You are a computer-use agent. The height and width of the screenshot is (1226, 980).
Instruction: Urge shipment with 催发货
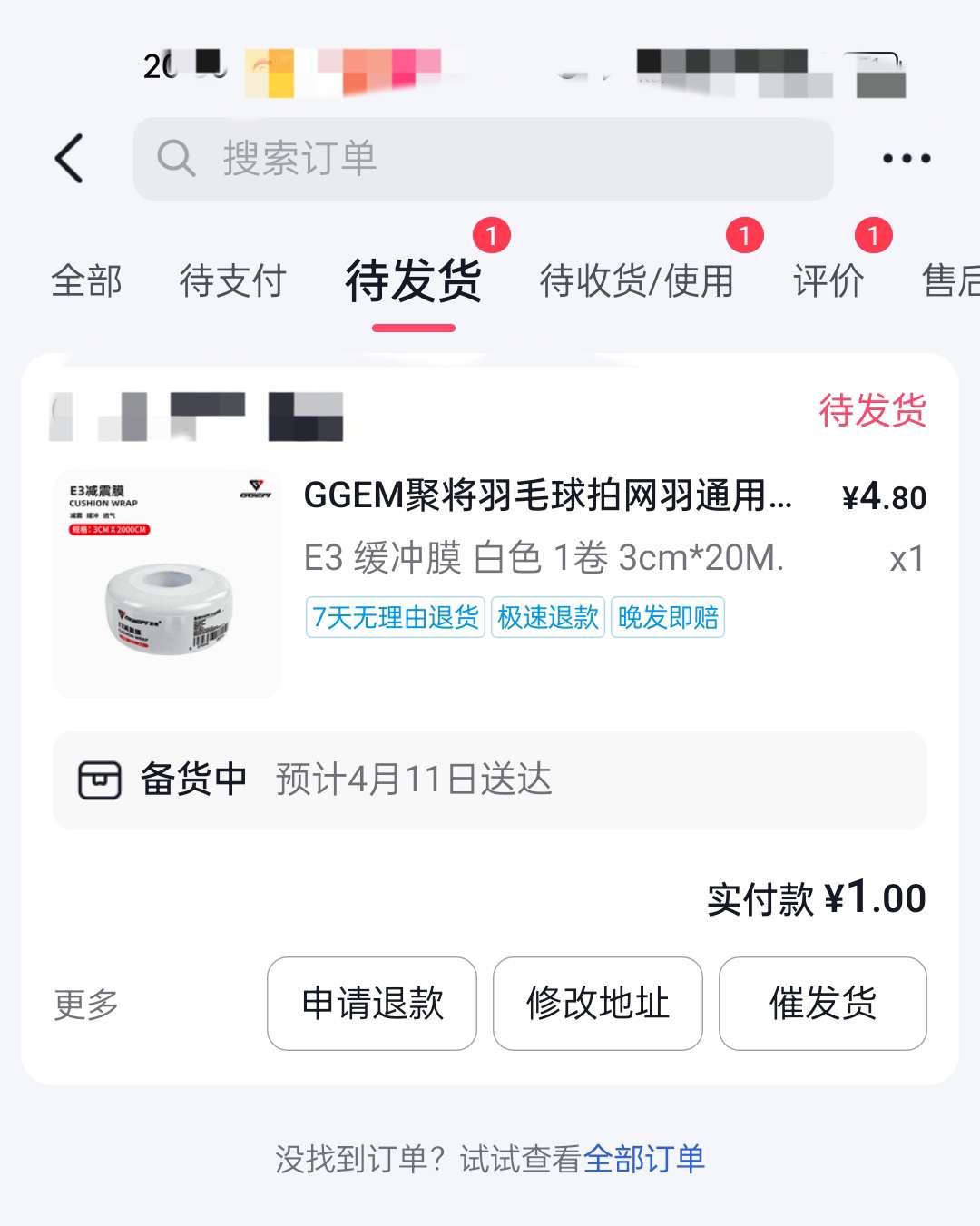click(822, 1004)
